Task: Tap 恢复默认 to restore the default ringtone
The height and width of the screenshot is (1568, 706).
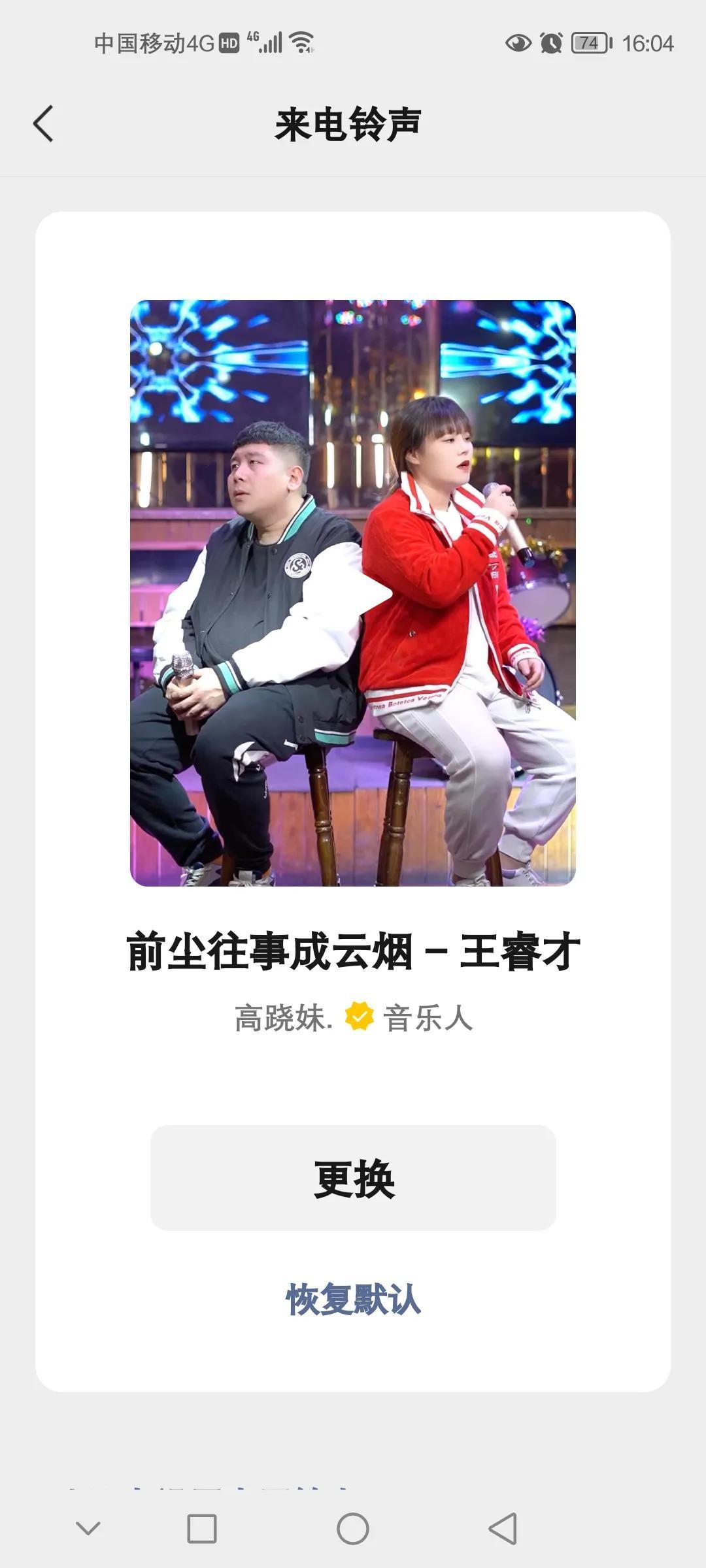Action: [x=353, y=1299]
